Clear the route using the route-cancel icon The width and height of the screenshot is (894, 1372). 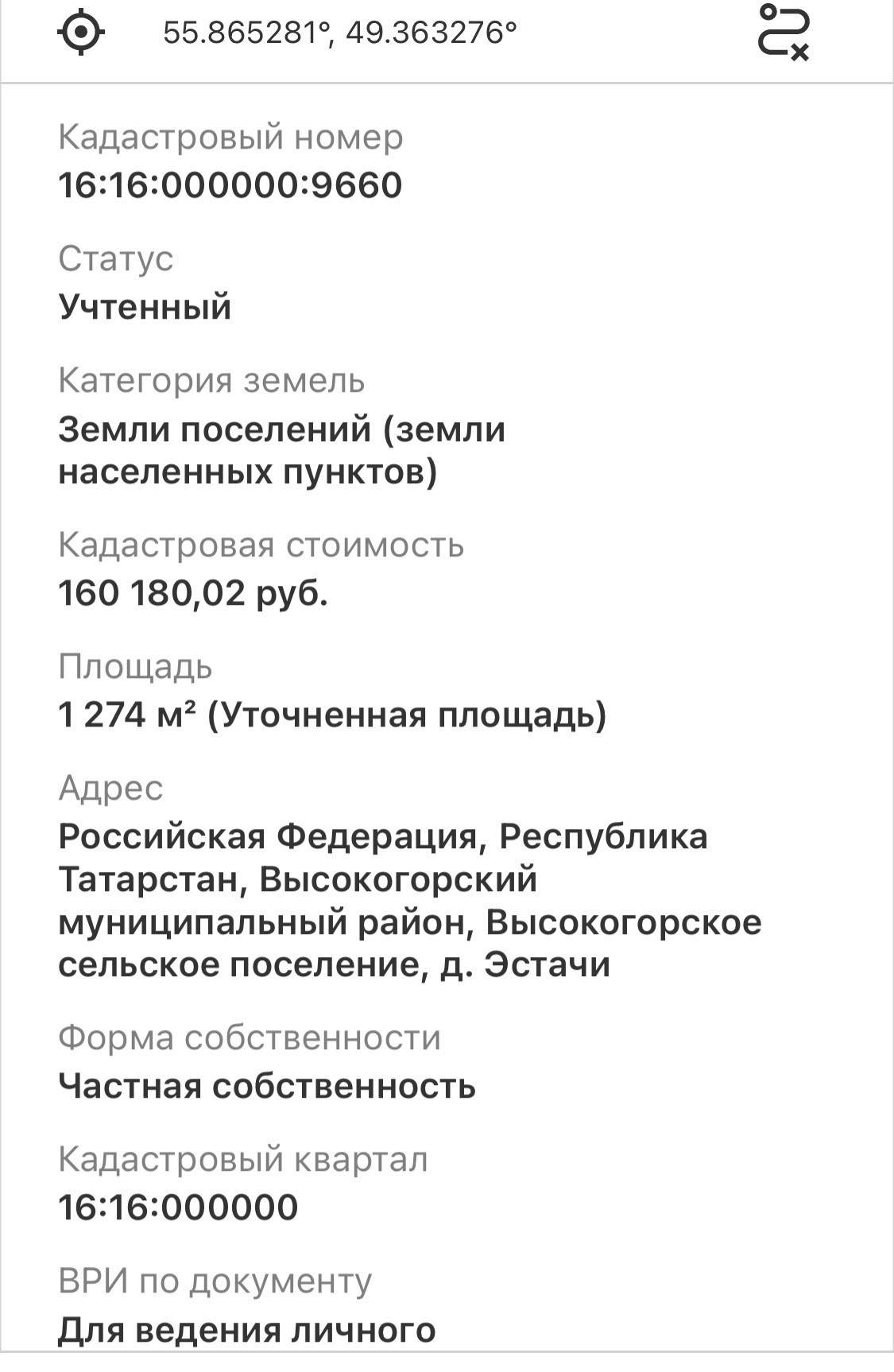(x=784, y=33)
